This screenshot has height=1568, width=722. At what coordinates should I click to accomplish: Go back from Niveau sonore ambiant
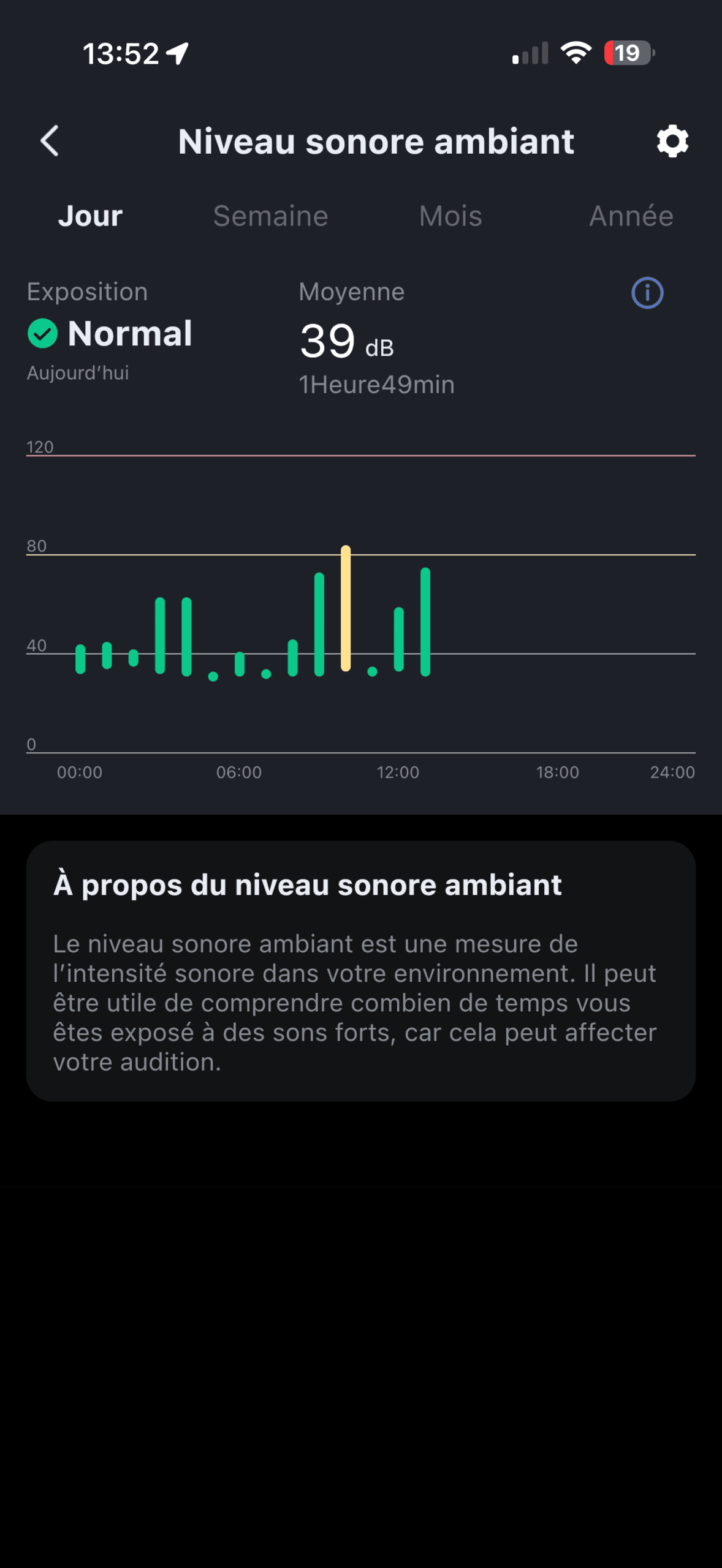click(50, 141)
